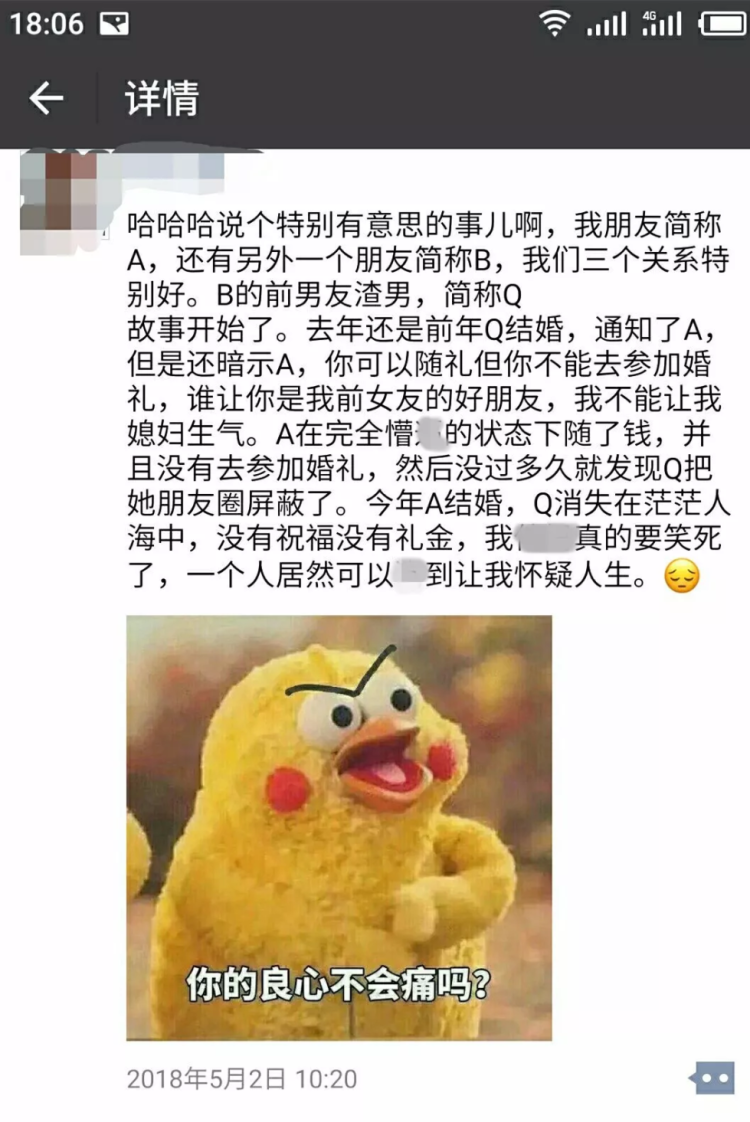This screenshot has width=750, height=1122.
Task: View the yellow chick meme image
Action: point(339,827)
